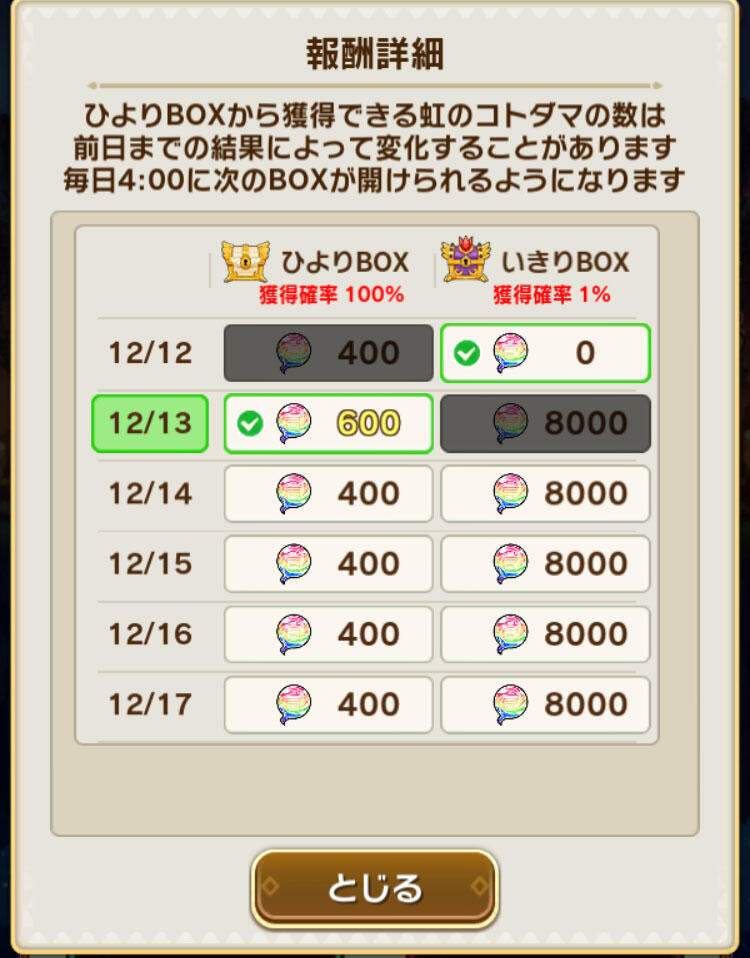This screenshot has width=750, height=958.
Task: Close the dialog with とじる button
Action: [375, 887]
